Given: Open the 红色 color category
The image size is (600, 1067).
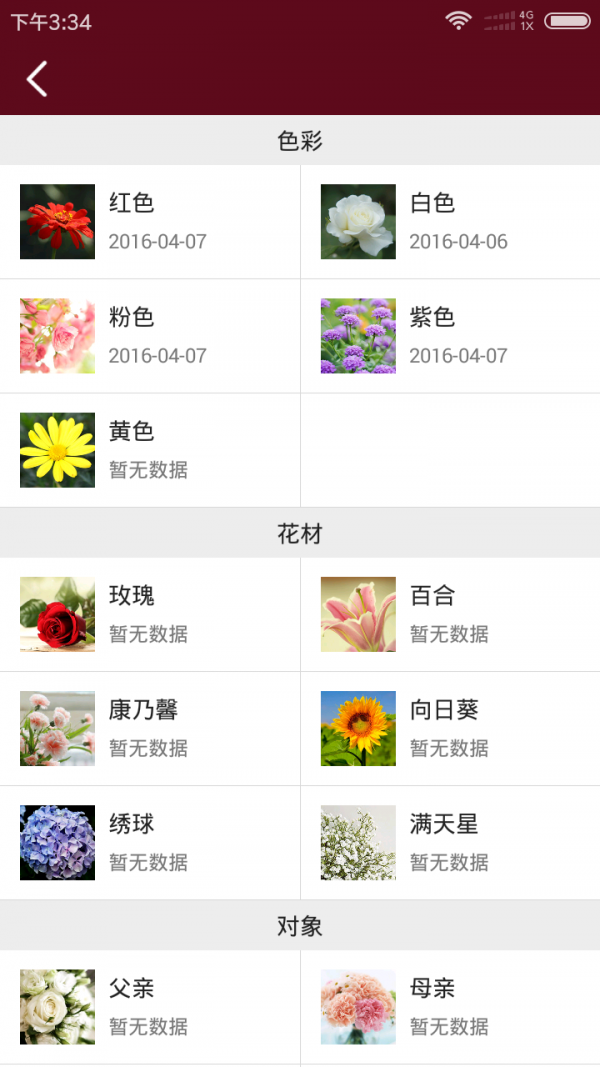Looking at the screenshot, I should point(150,222).
